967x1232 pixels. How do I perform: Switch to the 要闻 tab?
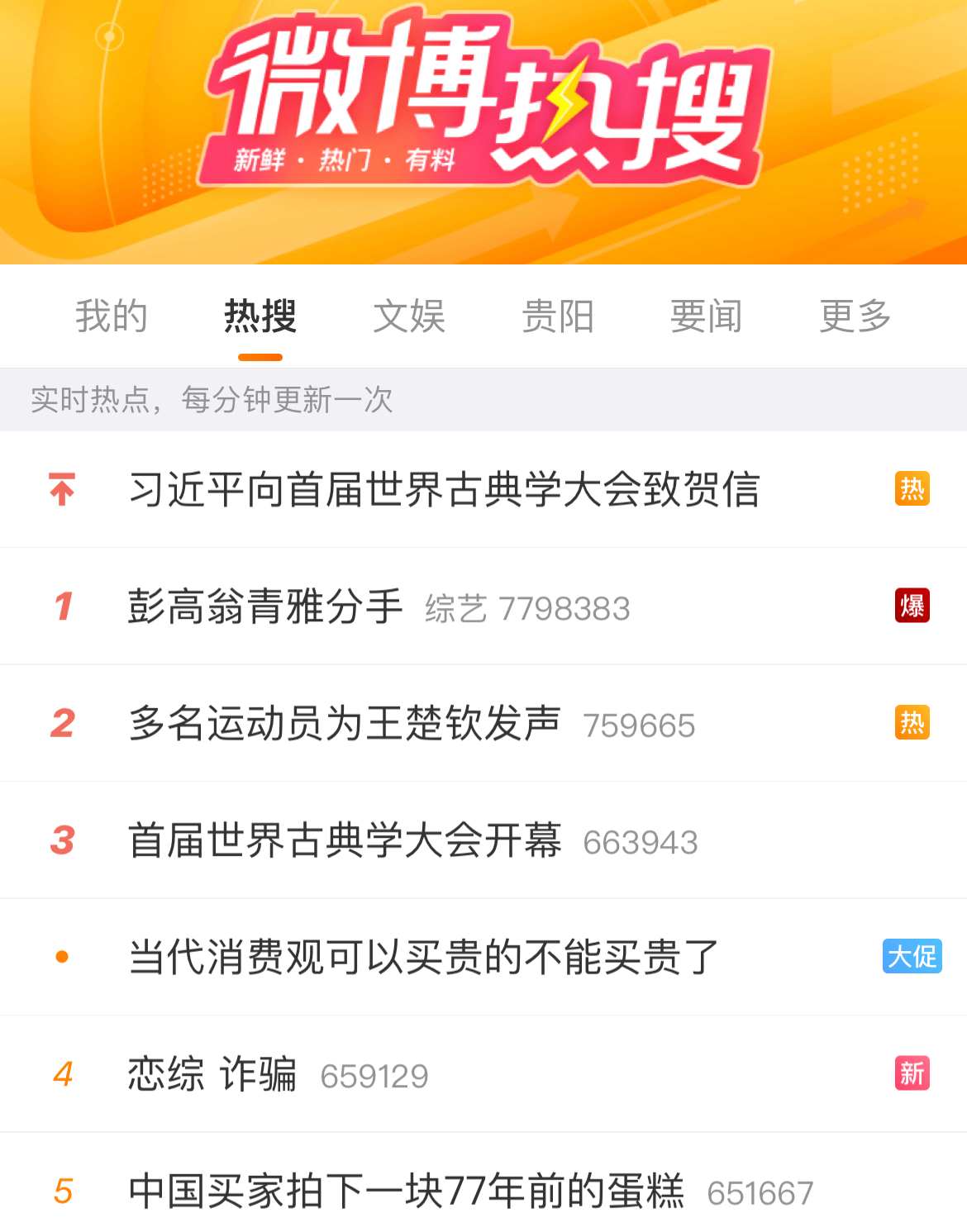pos(707,316)
